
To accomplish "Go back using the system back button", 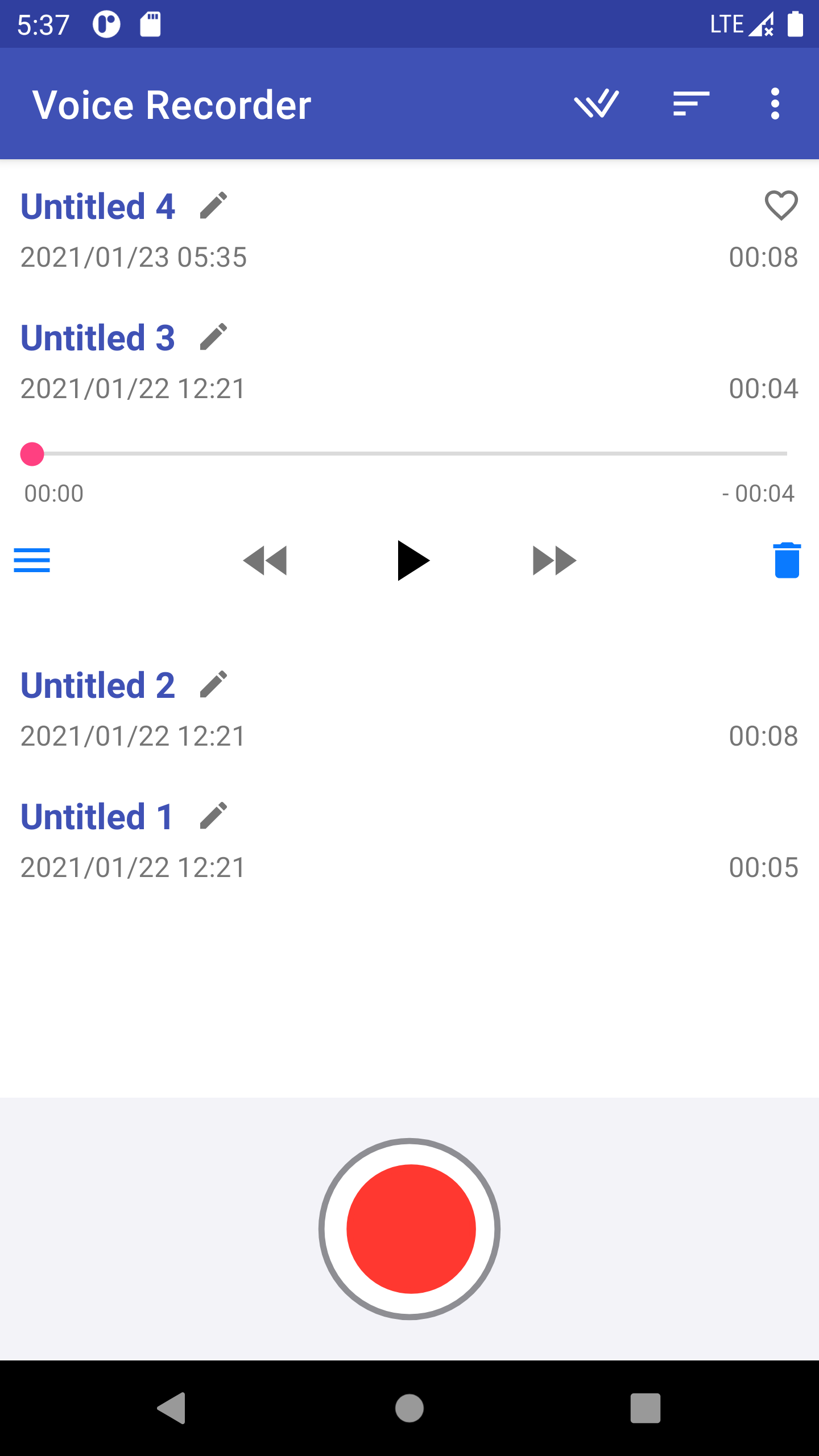I will (172, 1408).
